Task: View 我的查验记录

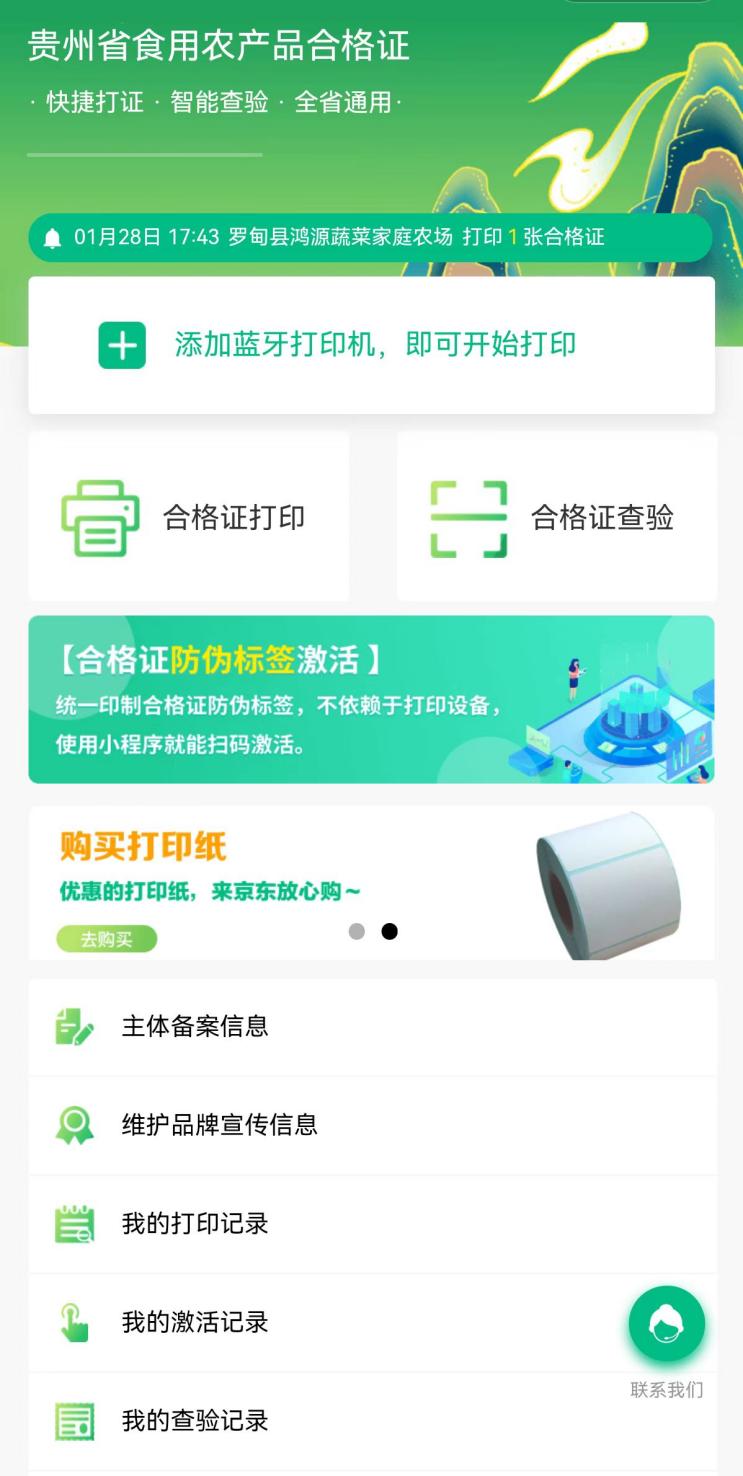Action: 372,1421
